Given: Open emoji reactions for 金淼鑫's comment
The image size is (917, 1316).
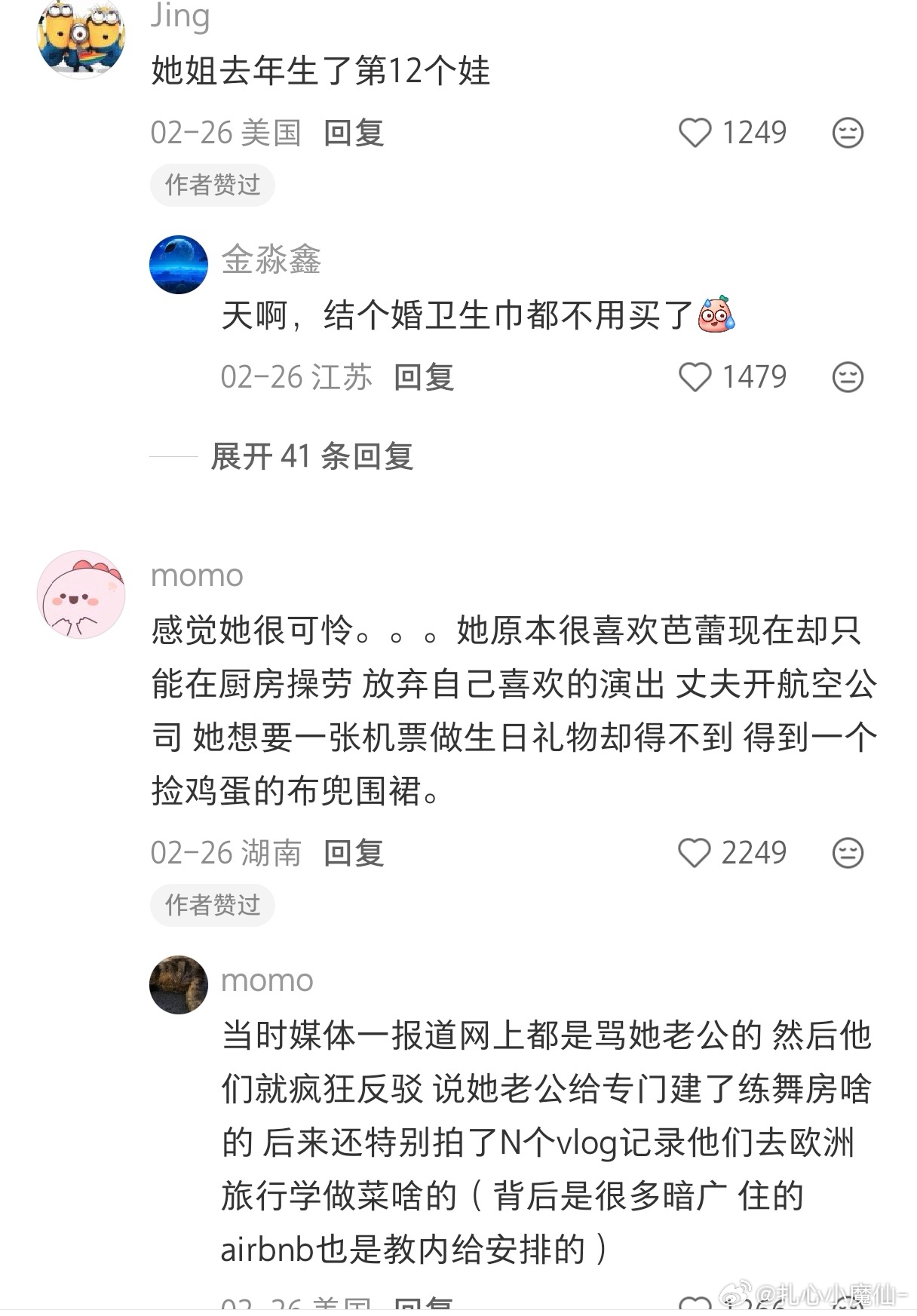Looking at the screenshot, I should (x=848, y=376).
